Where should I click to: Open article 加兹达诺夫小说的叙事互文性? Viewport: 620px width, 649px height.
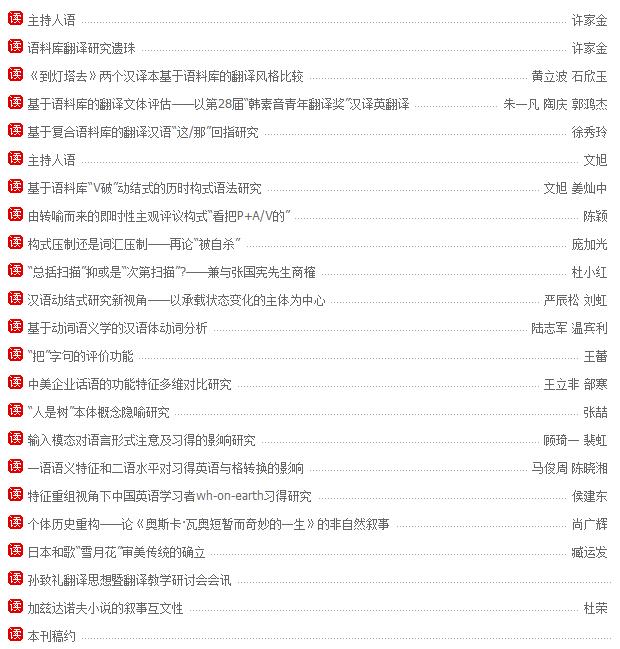(x=105, y=608)
